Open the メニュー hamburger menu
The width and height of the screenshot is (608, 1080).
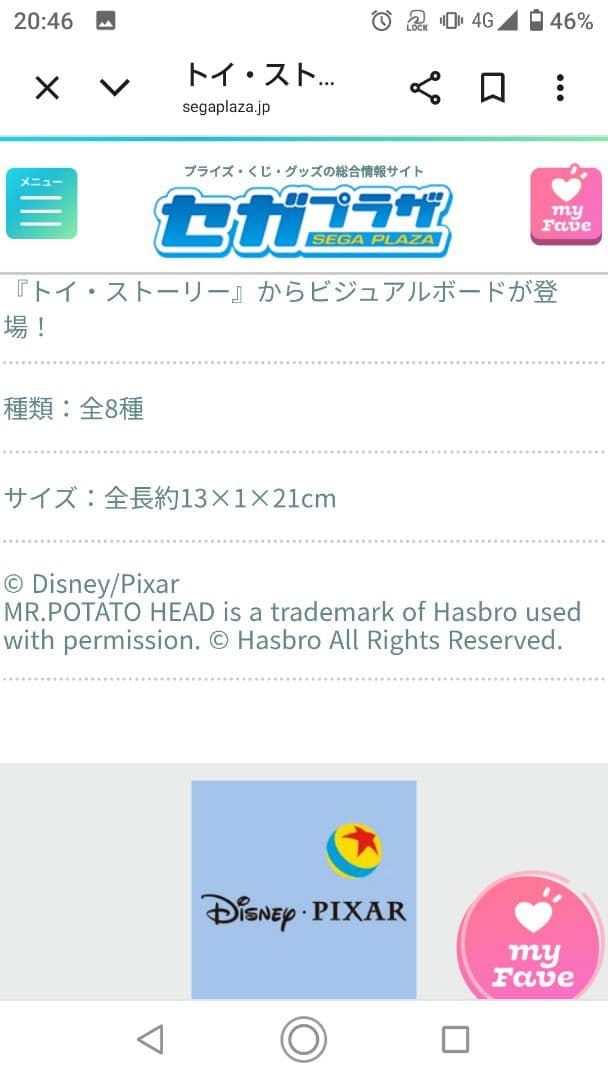[41, 203]
